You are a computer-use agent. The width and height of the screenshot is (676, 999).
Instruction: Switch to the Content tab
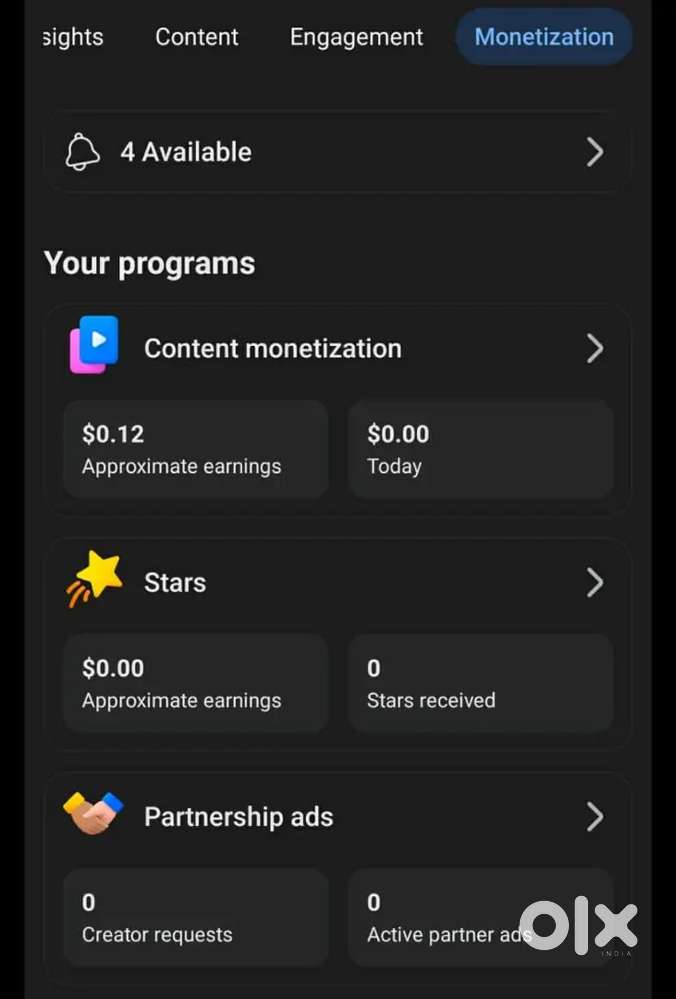coord(197,37)
